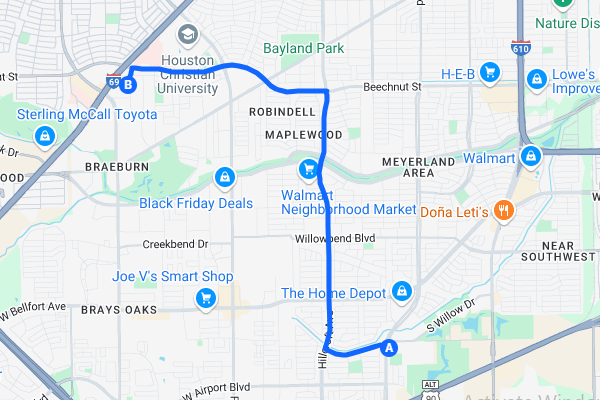Image resolution: width=600 pixels, height=400 pixels.
Task: Select destination marker B
Action: coord(129,84)
